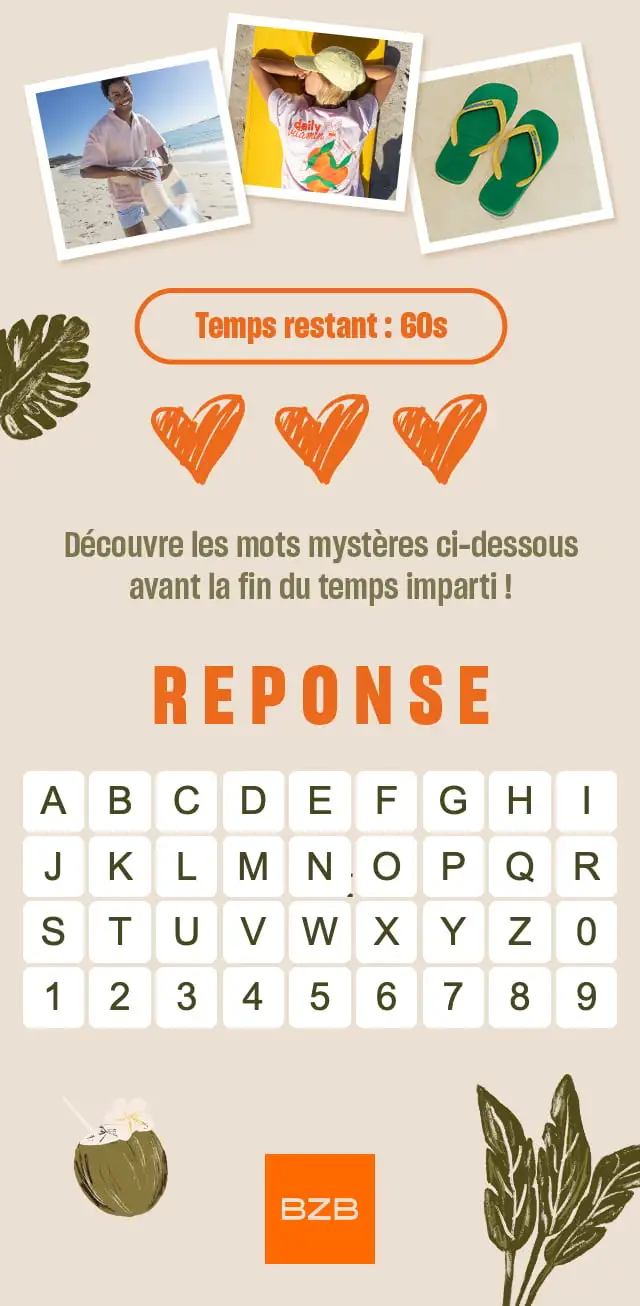640x1306 pixels.
Task: Choose the letter C tile
Action: pyautogui.click(x=187, y=801)
